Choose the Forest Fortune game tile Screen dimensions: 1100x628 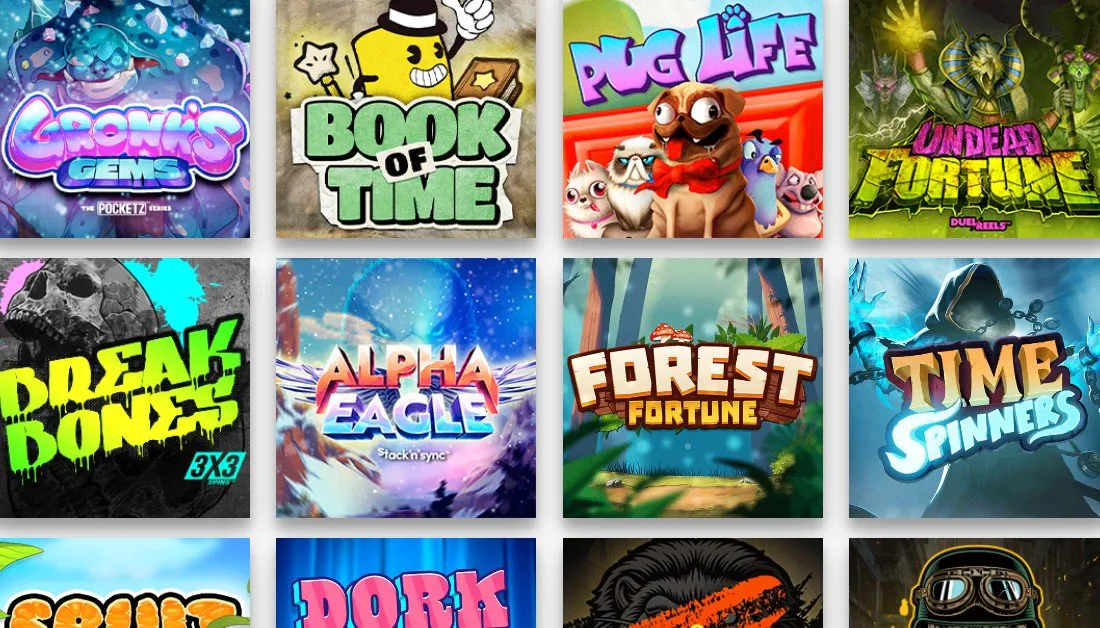coord(692,388)
